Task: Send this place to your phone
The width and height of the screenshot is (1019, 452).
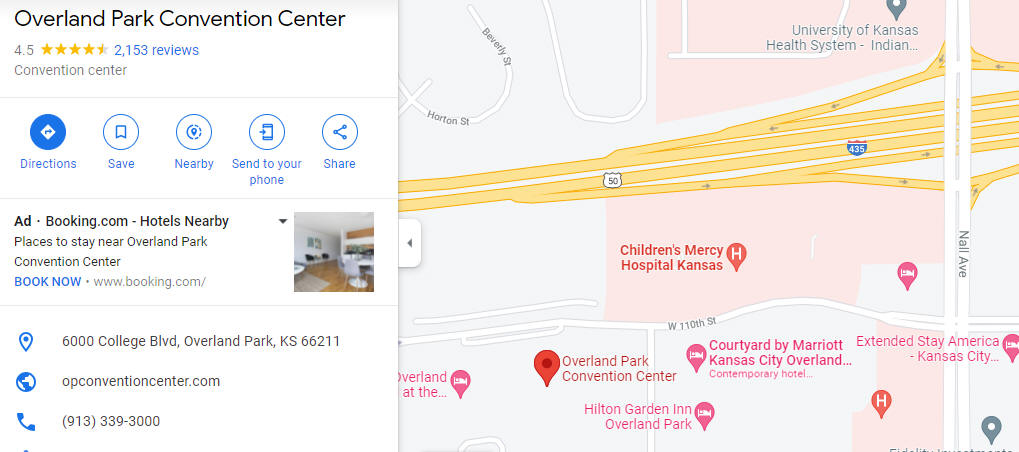Action: click(267, 132)
